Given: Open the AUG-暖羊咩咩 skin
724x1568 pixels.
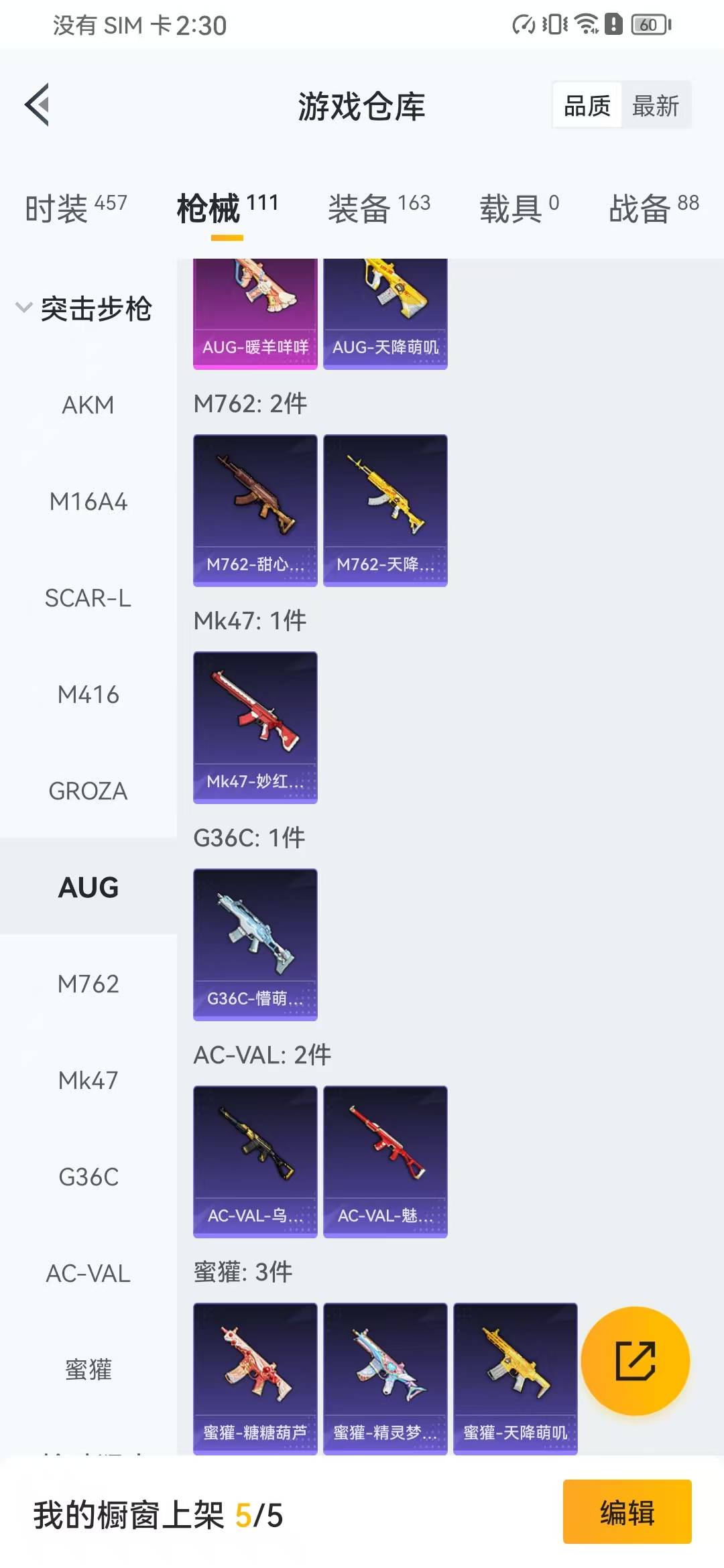Looking at the screenshot, I should 255,314.
